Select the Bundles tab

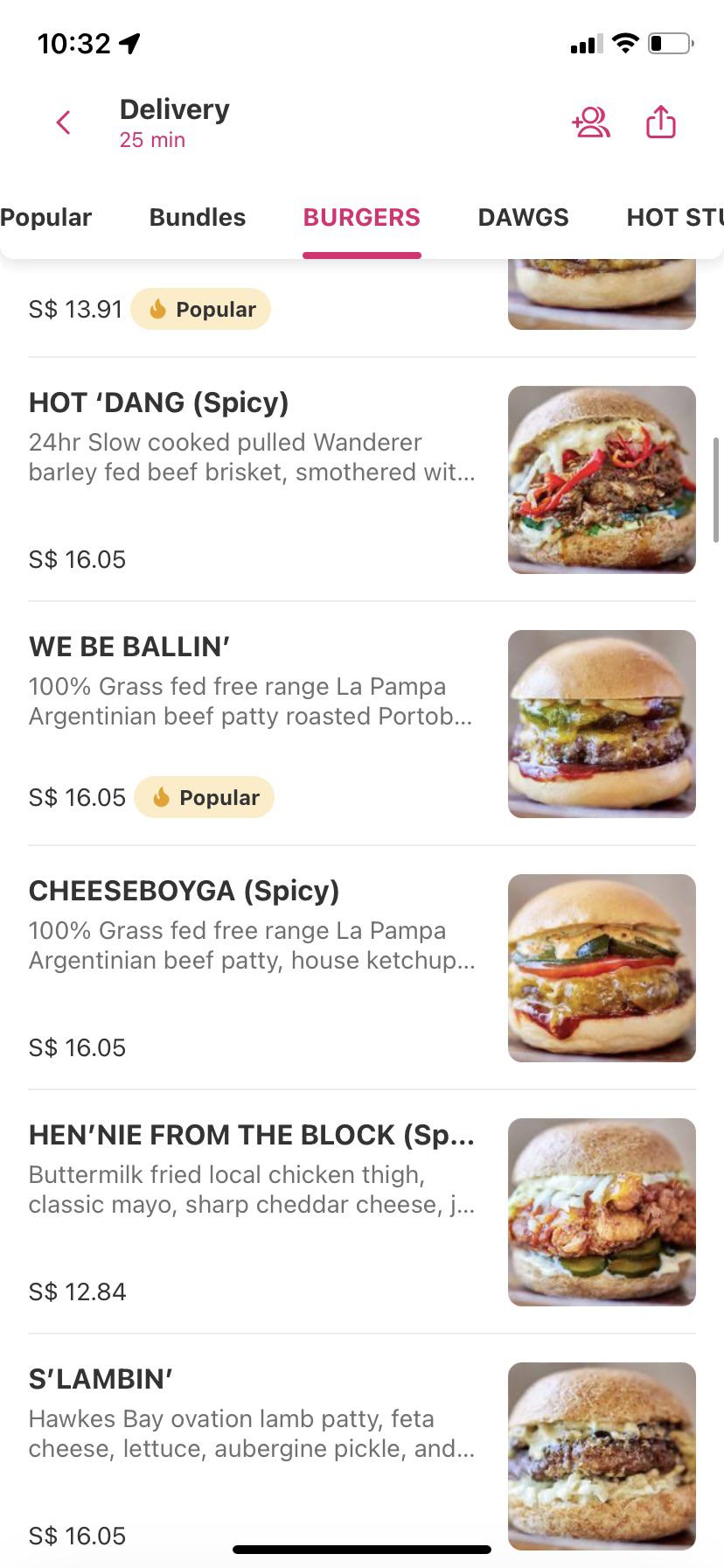click(197, 217)
